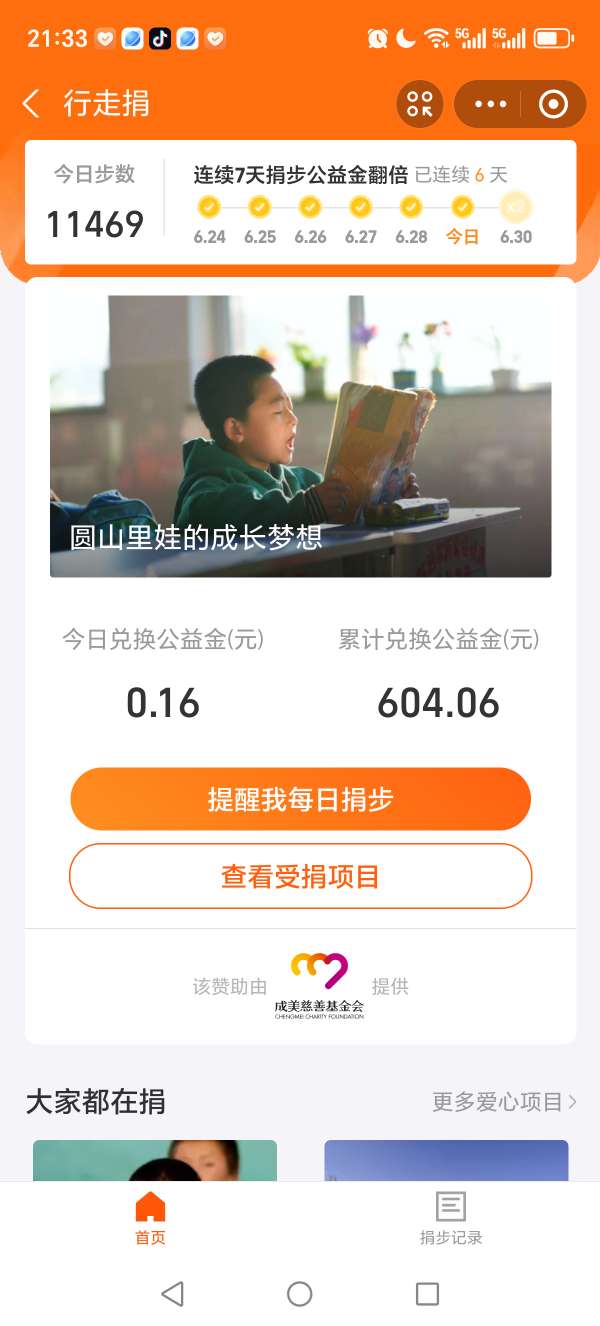Open the four-dot mini program shortcut icon
600x1326 pixels.
pos(420,104)
